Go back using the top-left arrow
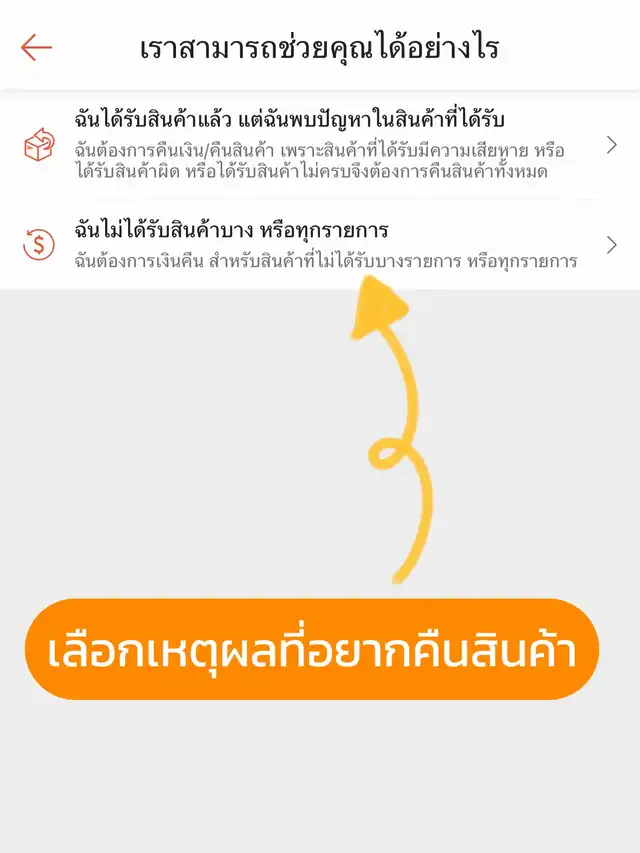The image size is (640, 853). (37, 47)
